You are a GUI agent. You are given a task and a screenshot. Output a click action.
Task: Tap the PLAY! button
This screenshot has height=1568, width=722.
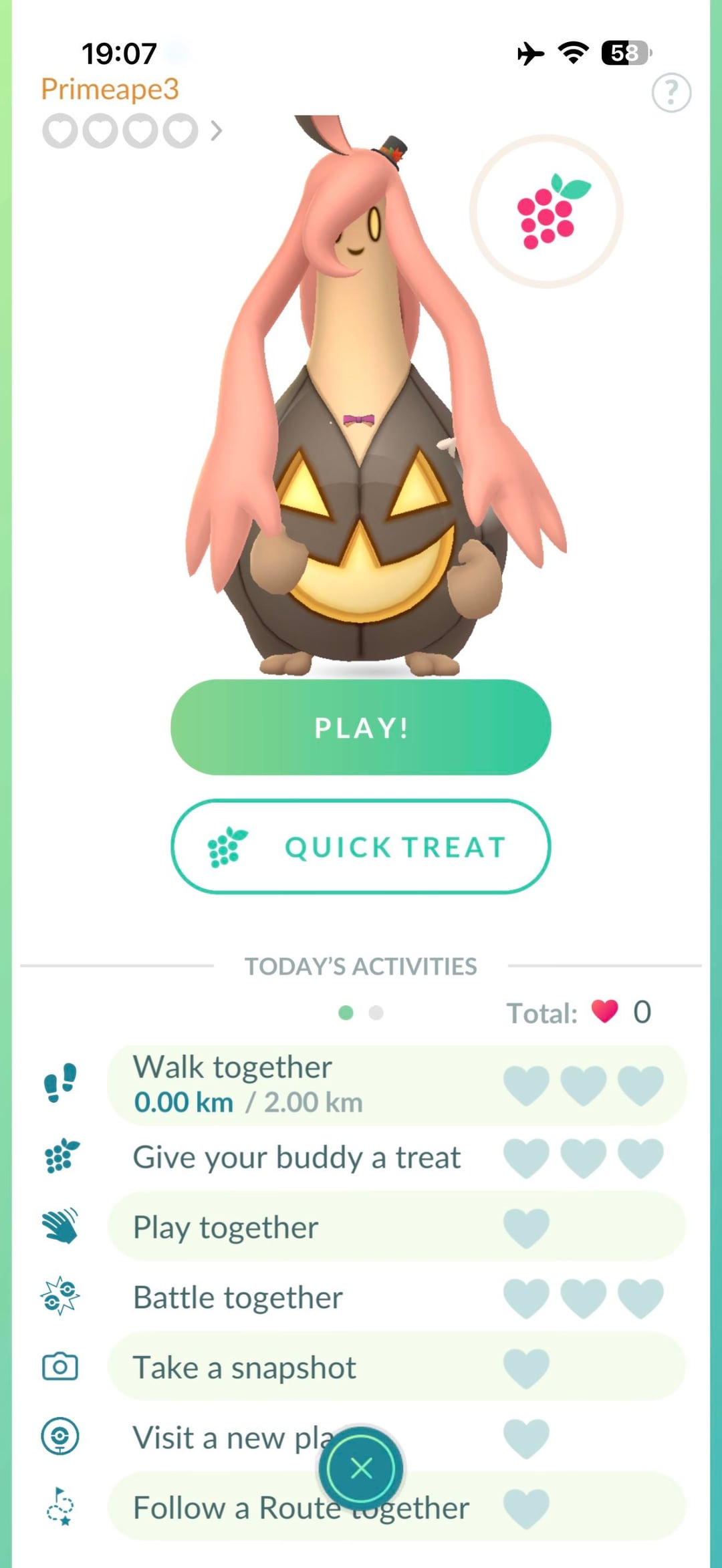pyautogui.click(x=361, y=727)
